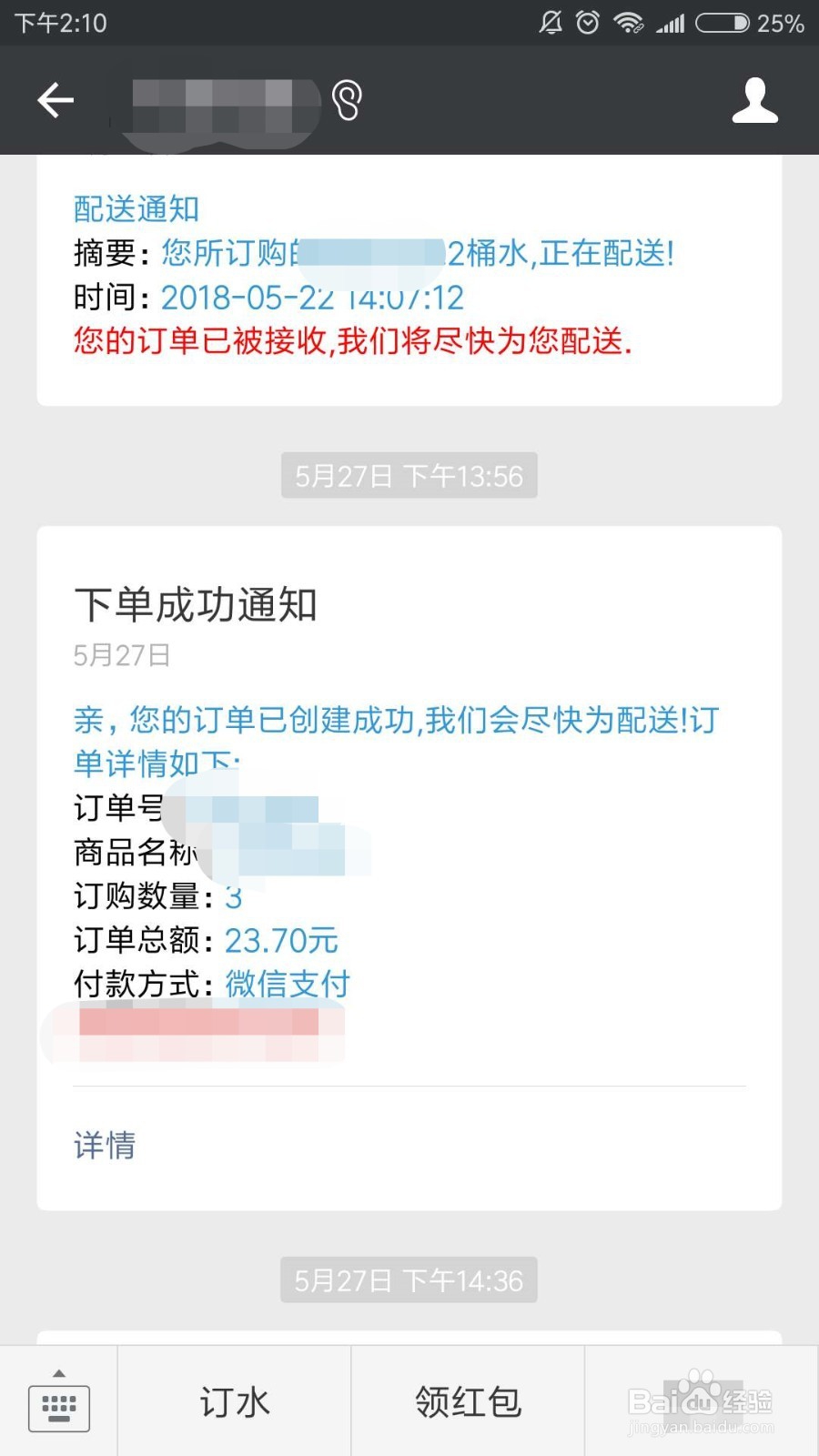Image resolution: width=819 pixels, height=1456 pixels.
Task: Tap the back arrow to leave the chat
Action: [56, 100]
